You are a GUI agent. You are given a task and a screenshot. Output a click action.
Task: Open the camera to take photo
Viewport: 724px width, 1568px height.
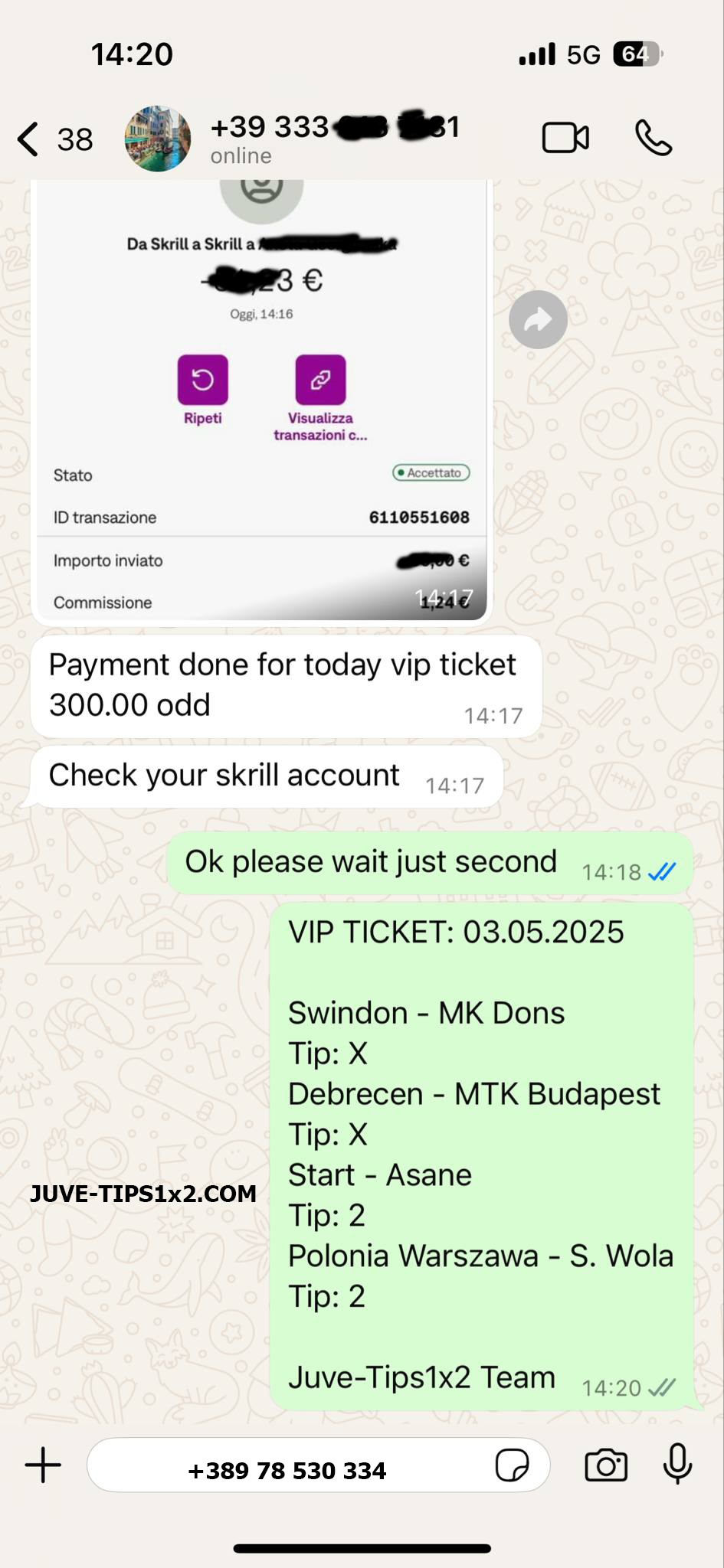[x=606, y=1465]
